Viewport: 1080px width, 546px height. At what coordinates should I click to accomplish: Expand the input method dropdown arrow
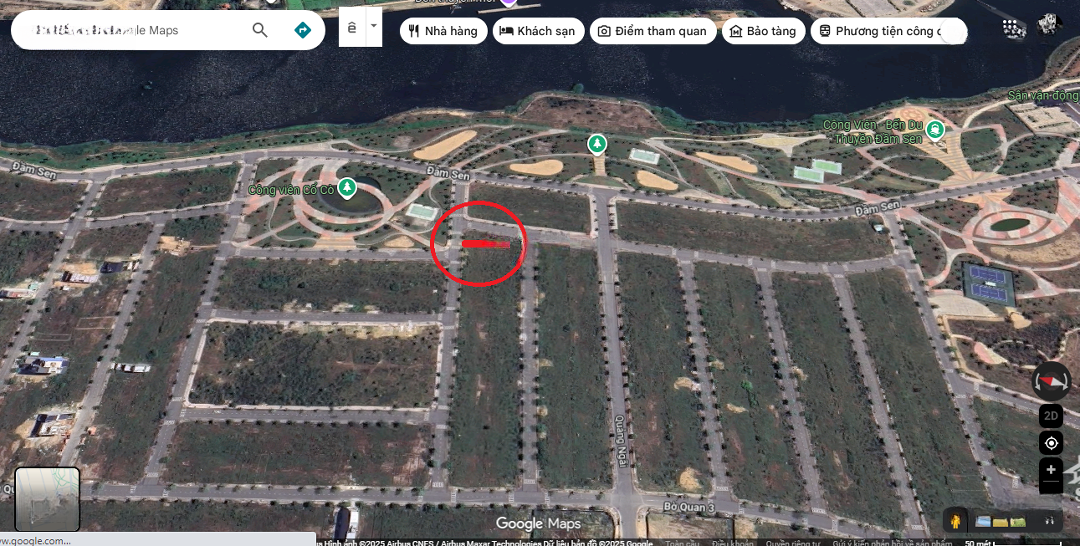[x=374, y=25]
